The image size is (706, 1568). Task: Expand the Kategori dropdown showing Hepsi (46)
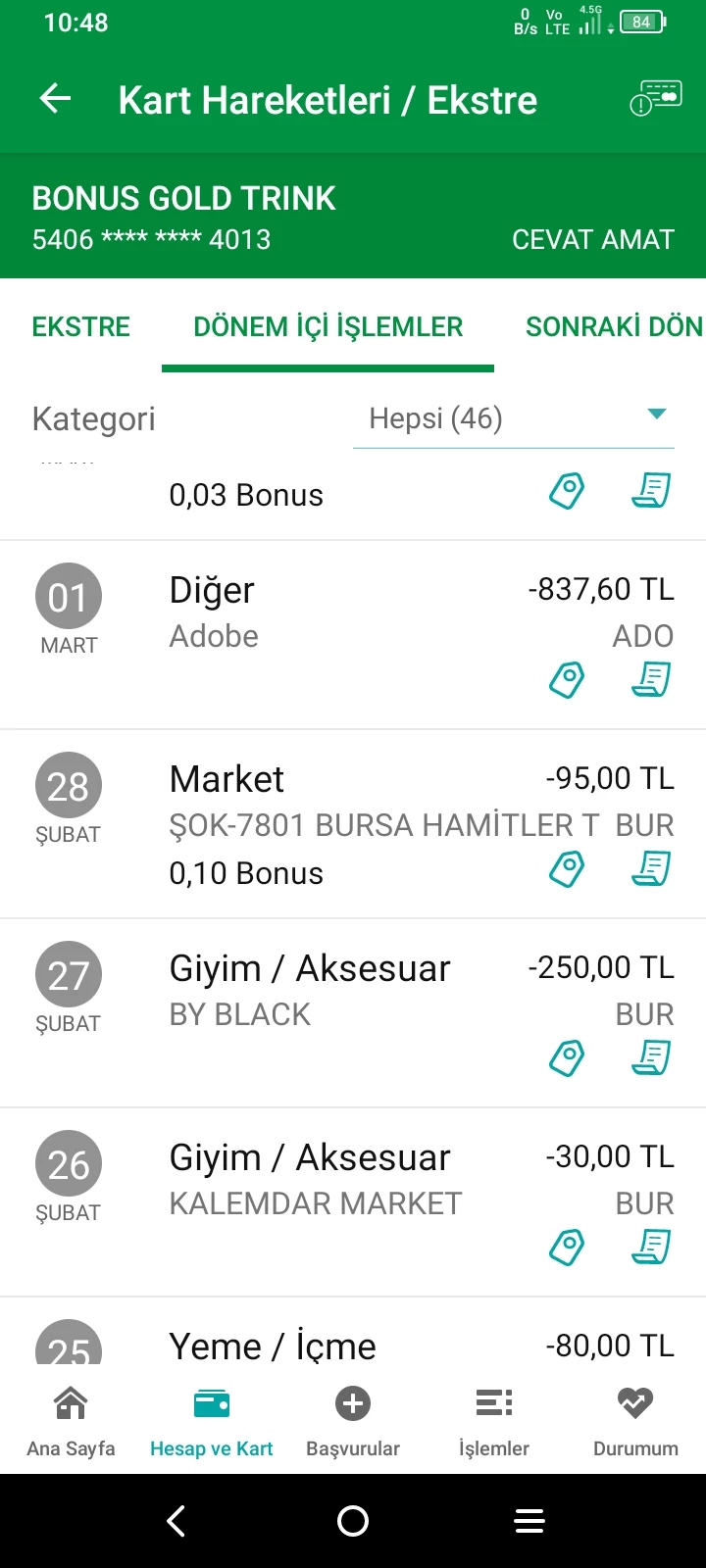tap(514, 418)
